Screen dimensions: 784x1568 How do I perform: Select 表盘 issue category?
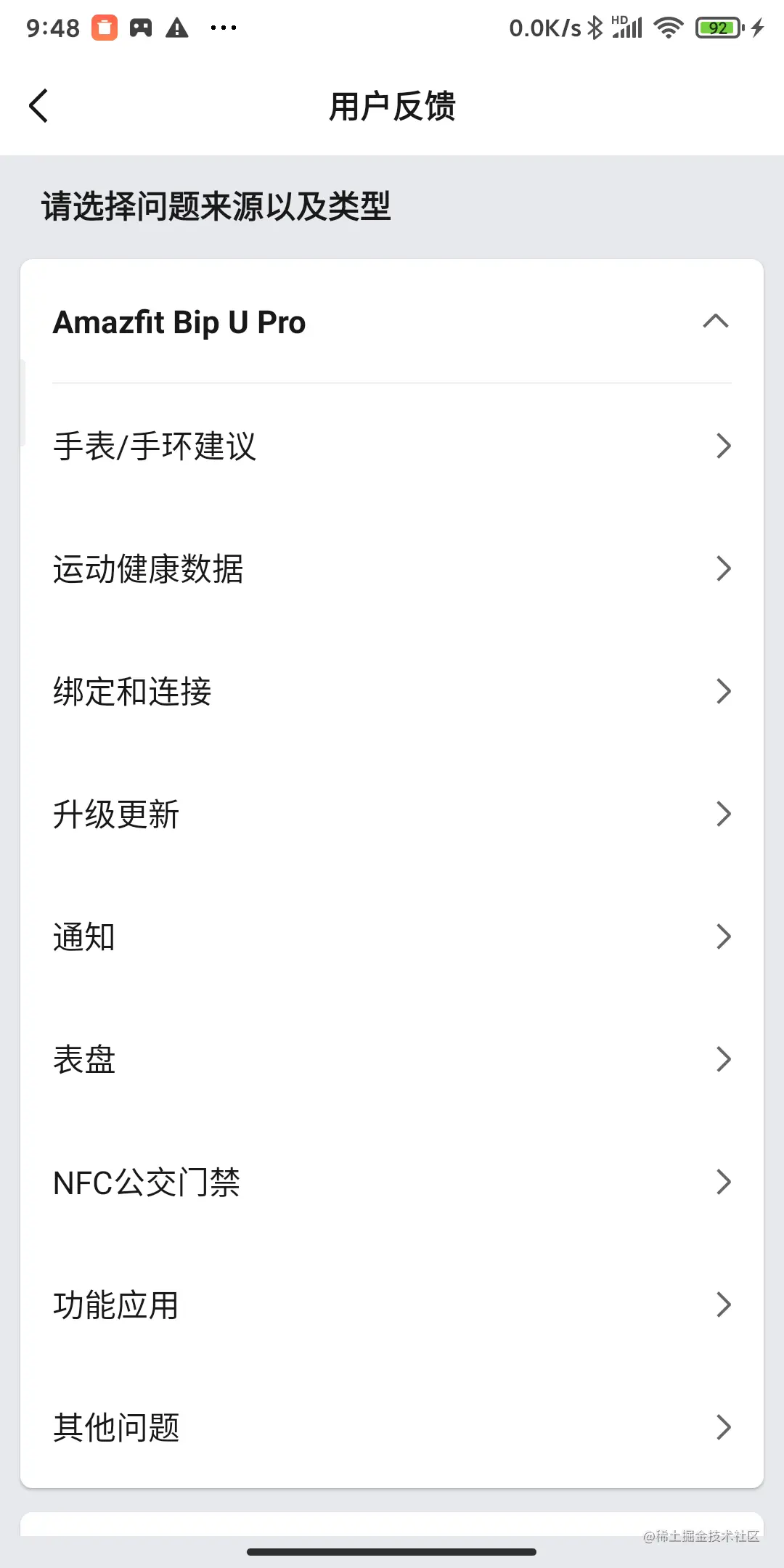392,1059
